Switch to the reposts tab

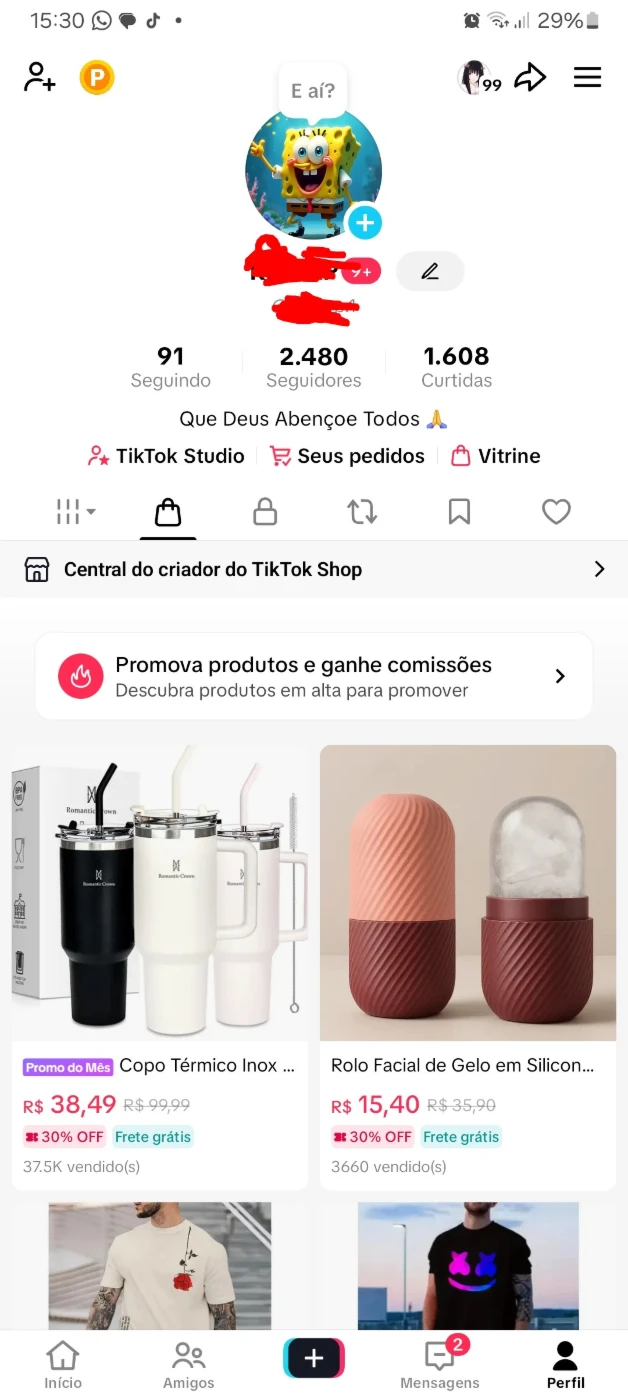click(362, 512)
